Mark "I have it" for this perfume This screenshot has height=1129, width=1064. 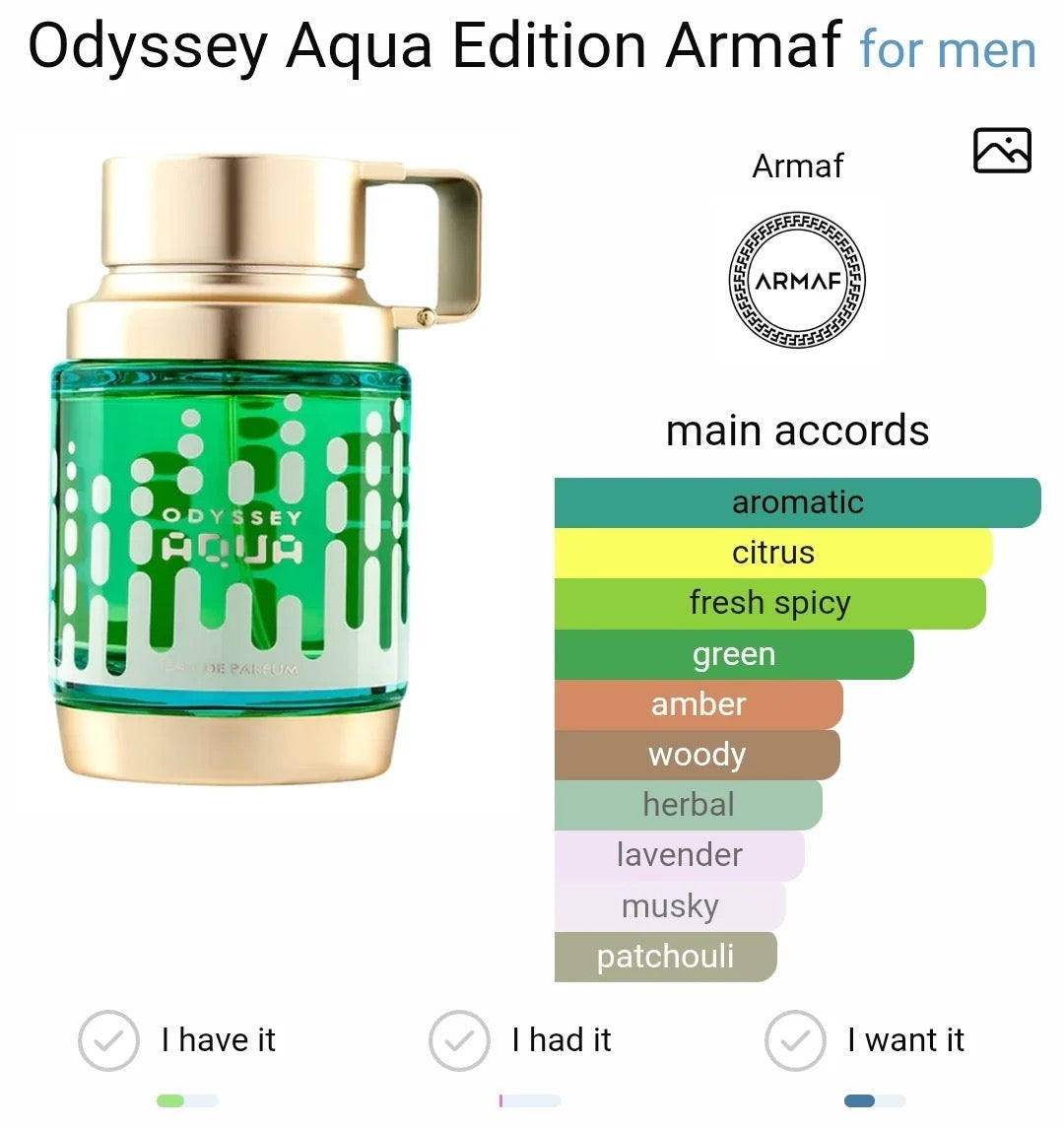pos(108,1040)
